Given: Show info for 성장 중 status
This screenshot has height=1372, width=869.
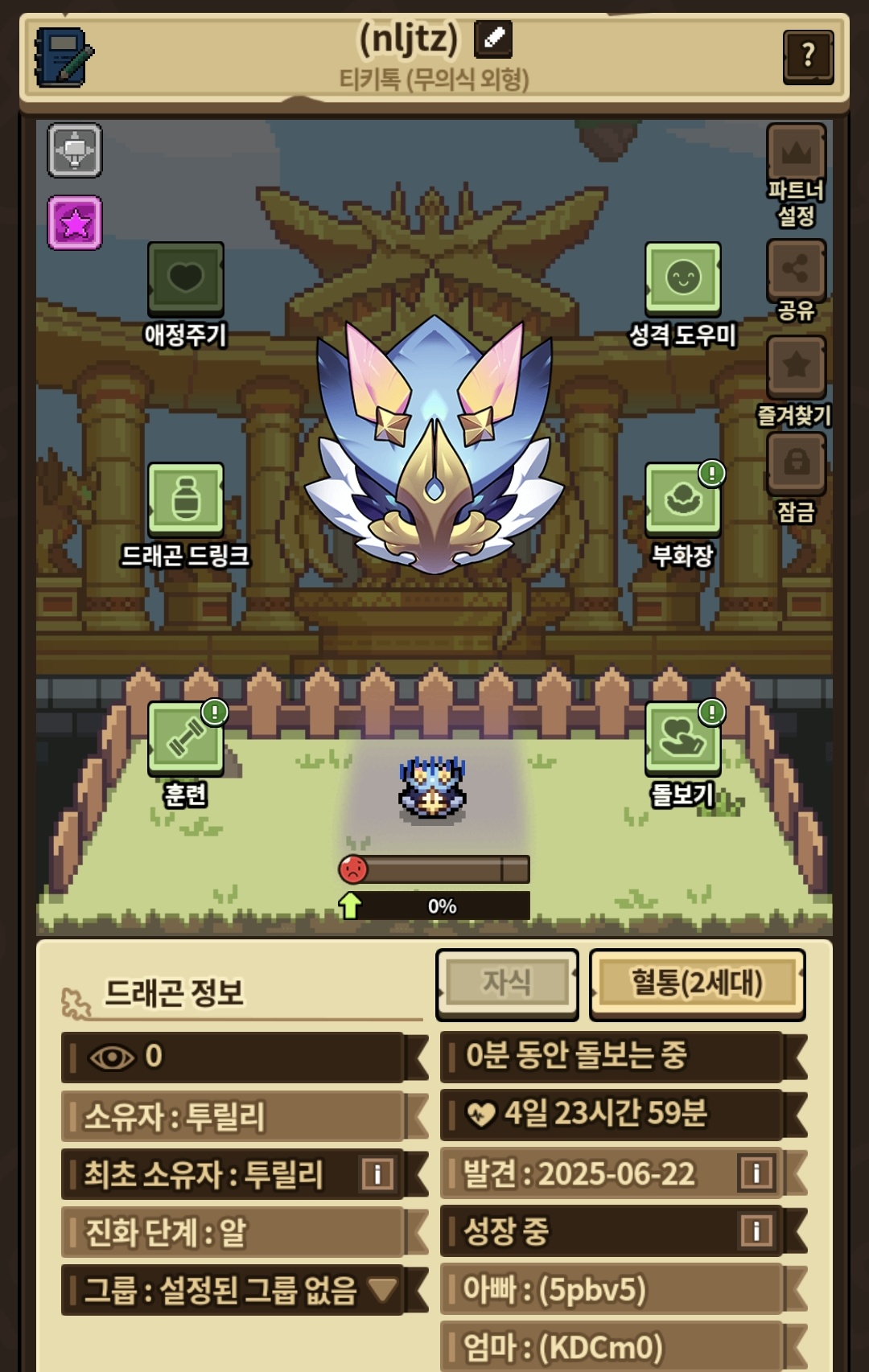Looking at the screenshot, I should coord(756,1230).
